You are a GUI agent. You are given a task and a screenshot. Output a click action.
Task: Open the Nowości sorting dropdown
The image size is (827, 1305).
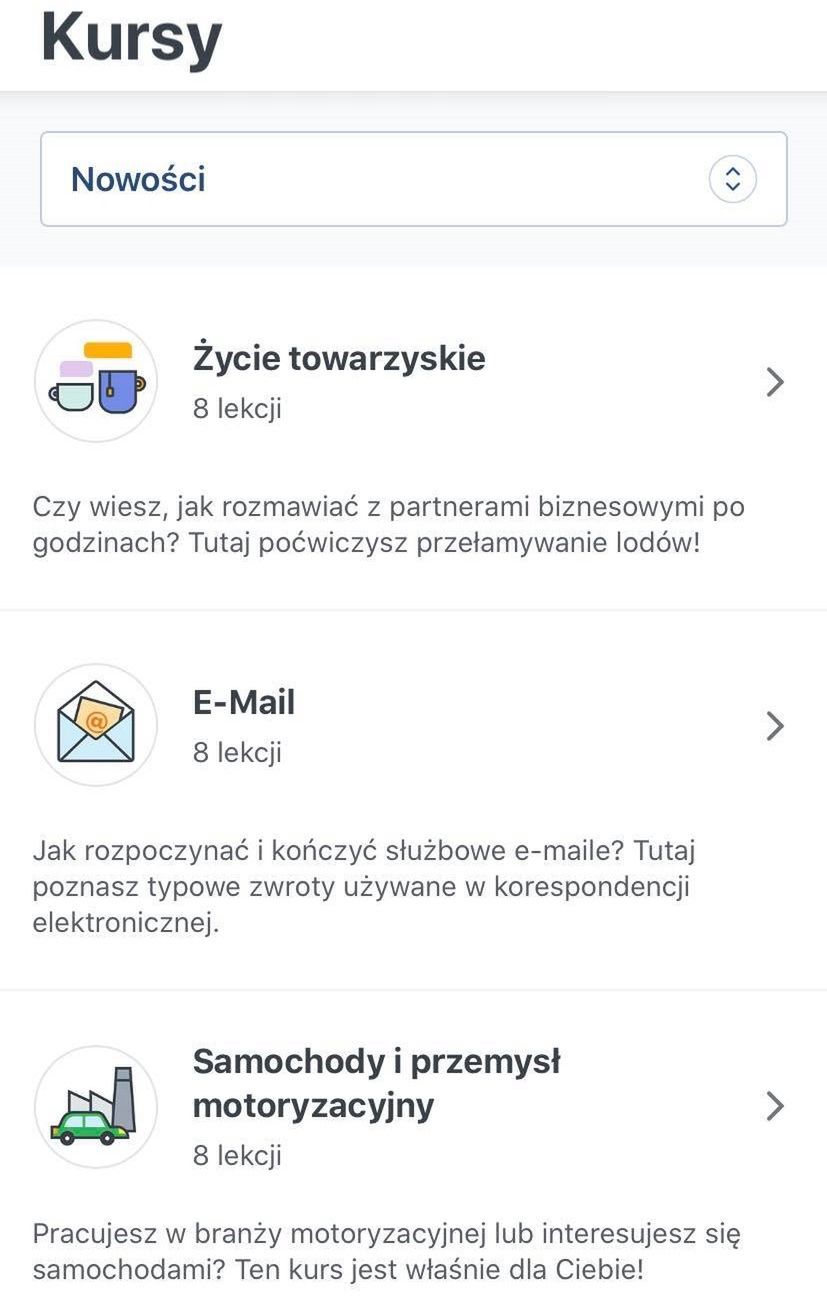[x=413, y=179]
